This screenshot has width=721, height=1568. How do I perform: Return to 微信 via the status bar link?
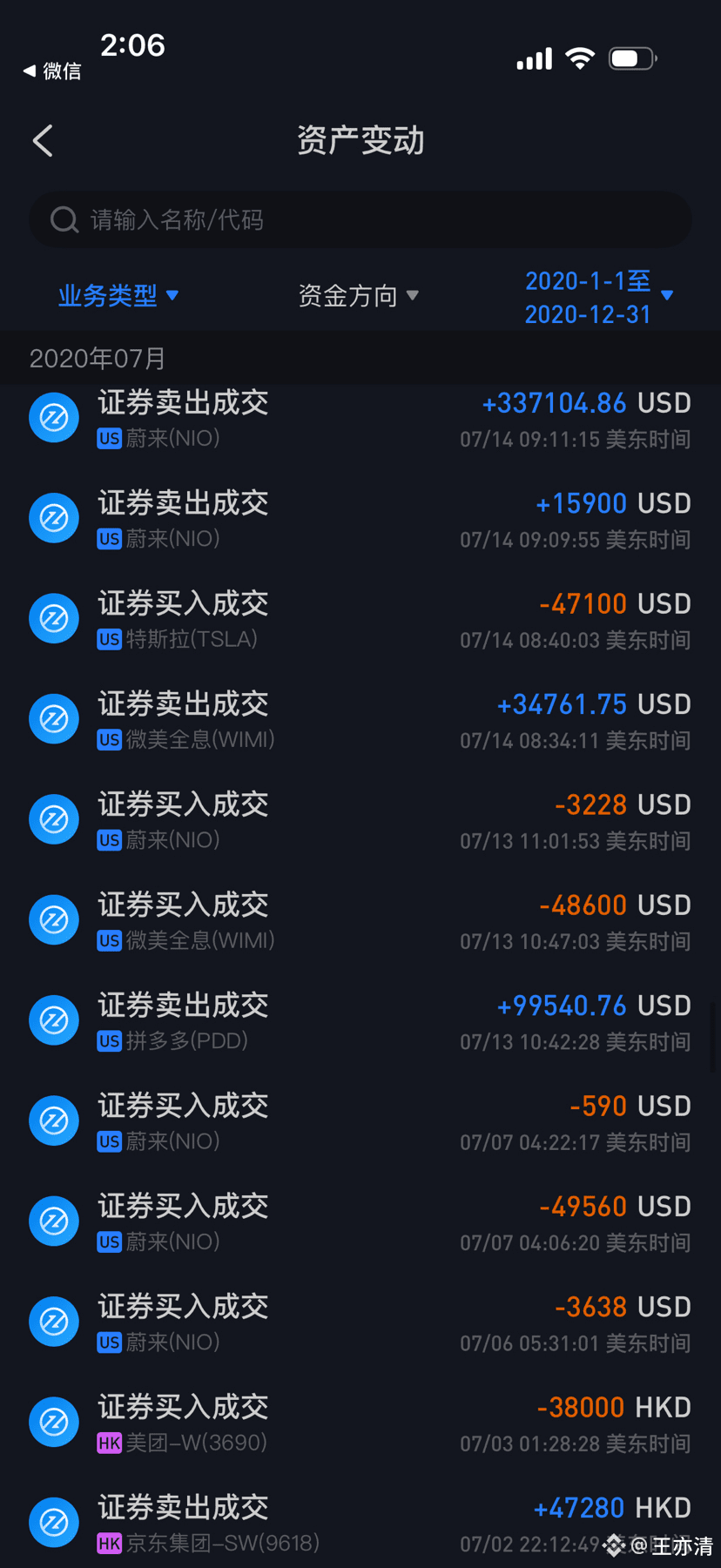click(52, 71)
